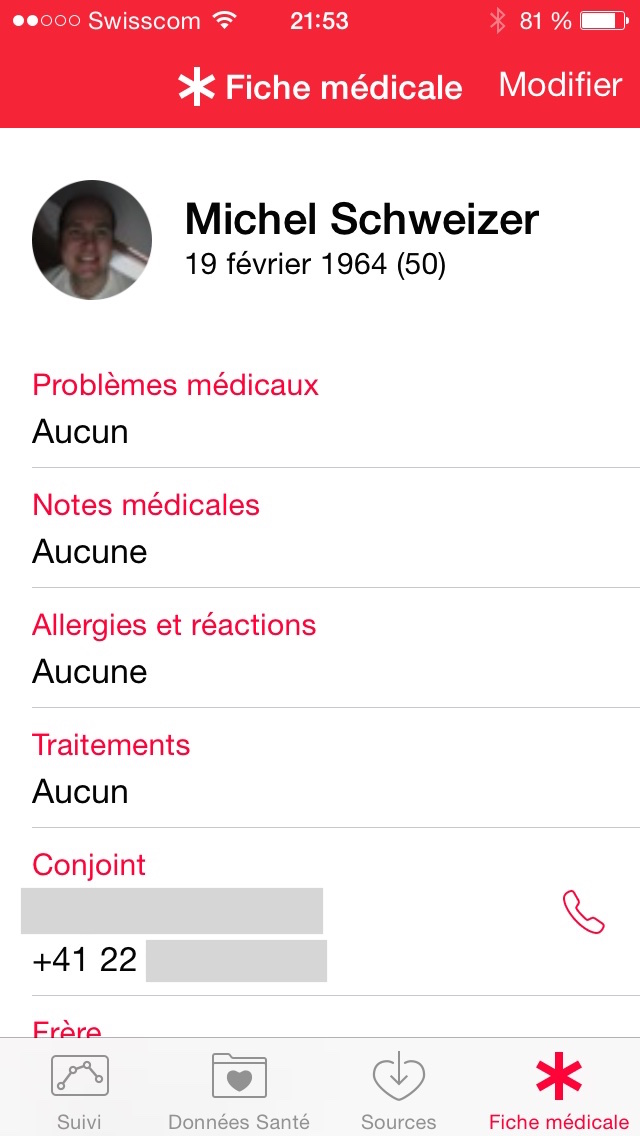The image size is (640, 1136).
Task: Go to the Sources tab
Action: pyautogui.click(x=398, y=1088)
